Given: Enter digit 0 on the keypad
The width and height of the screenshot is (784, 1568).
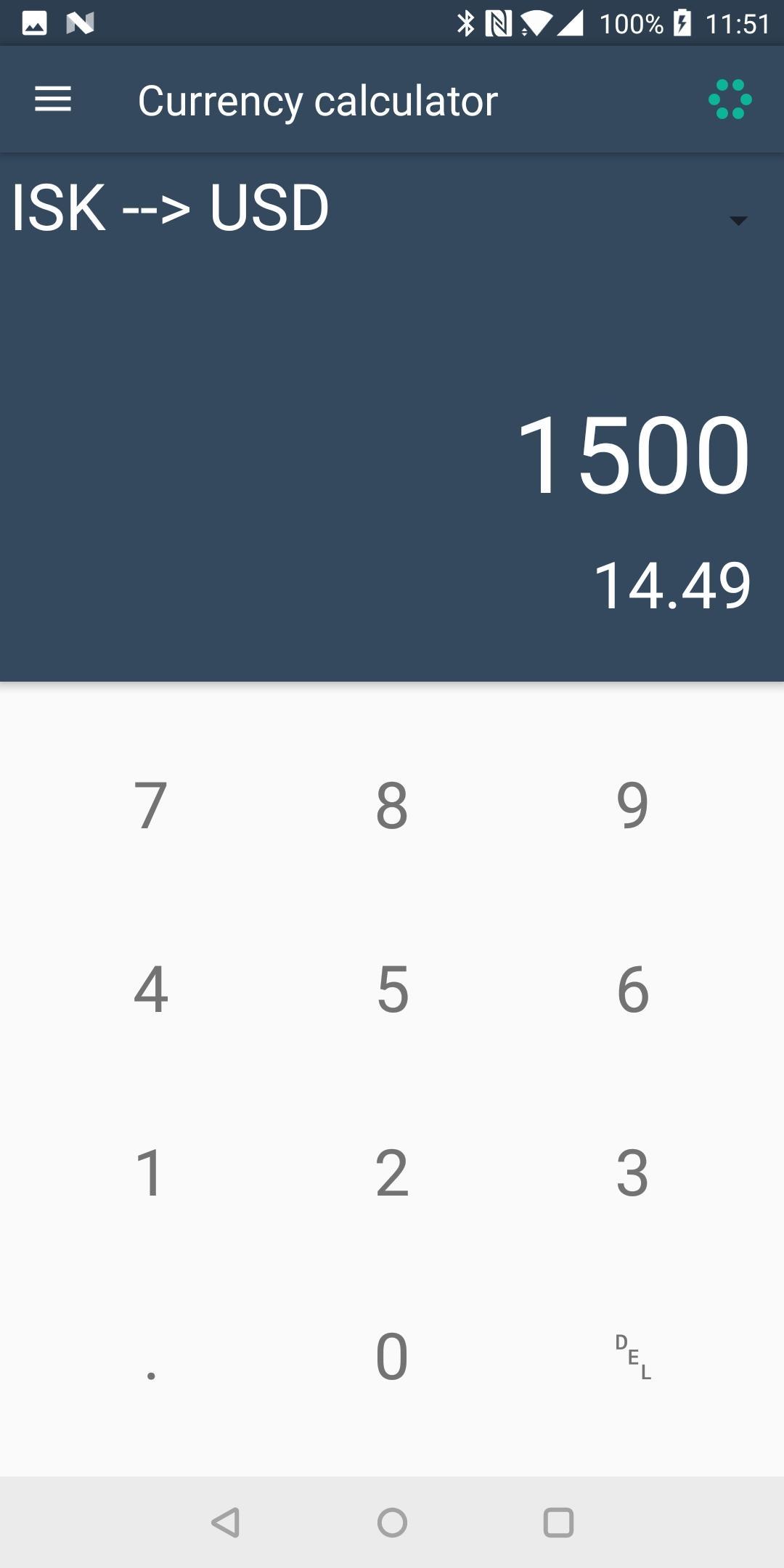Looking at the screenshot, I should click(392, 1356).
